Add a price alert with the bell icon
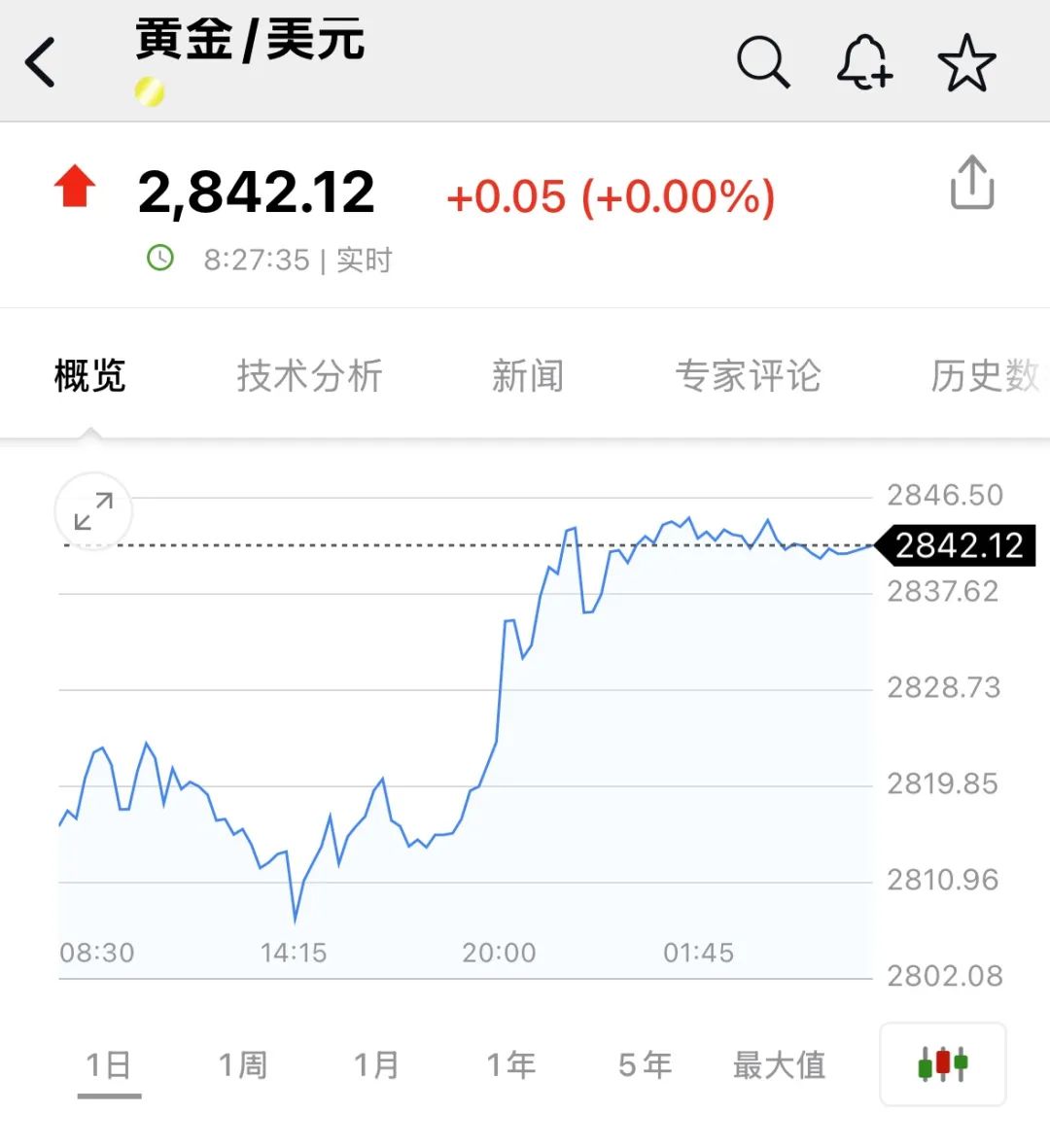This screenshot has width=1050, height=1148. click(863, 63)
